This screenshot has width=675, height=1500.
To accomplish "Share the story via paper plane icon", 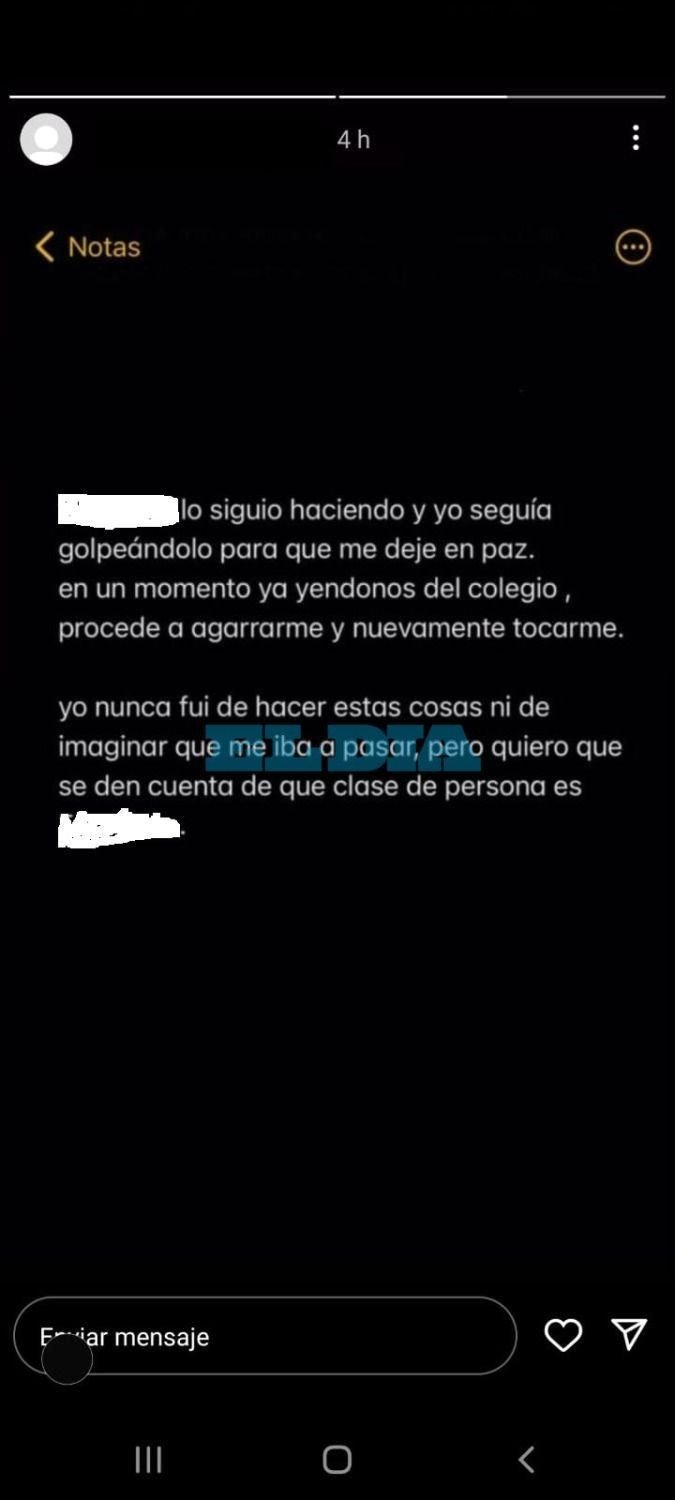I will (x=629, y=1334).
